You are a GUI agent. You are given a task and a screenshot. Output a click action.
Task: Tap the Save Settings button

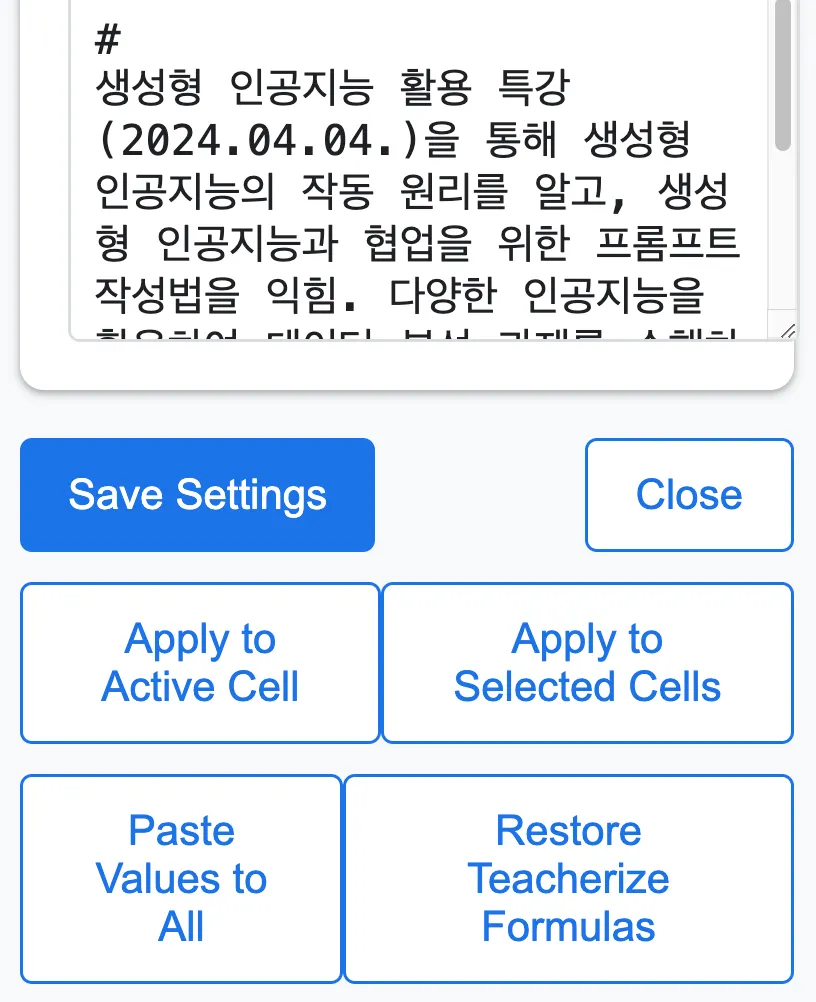[x=197, y=495]
